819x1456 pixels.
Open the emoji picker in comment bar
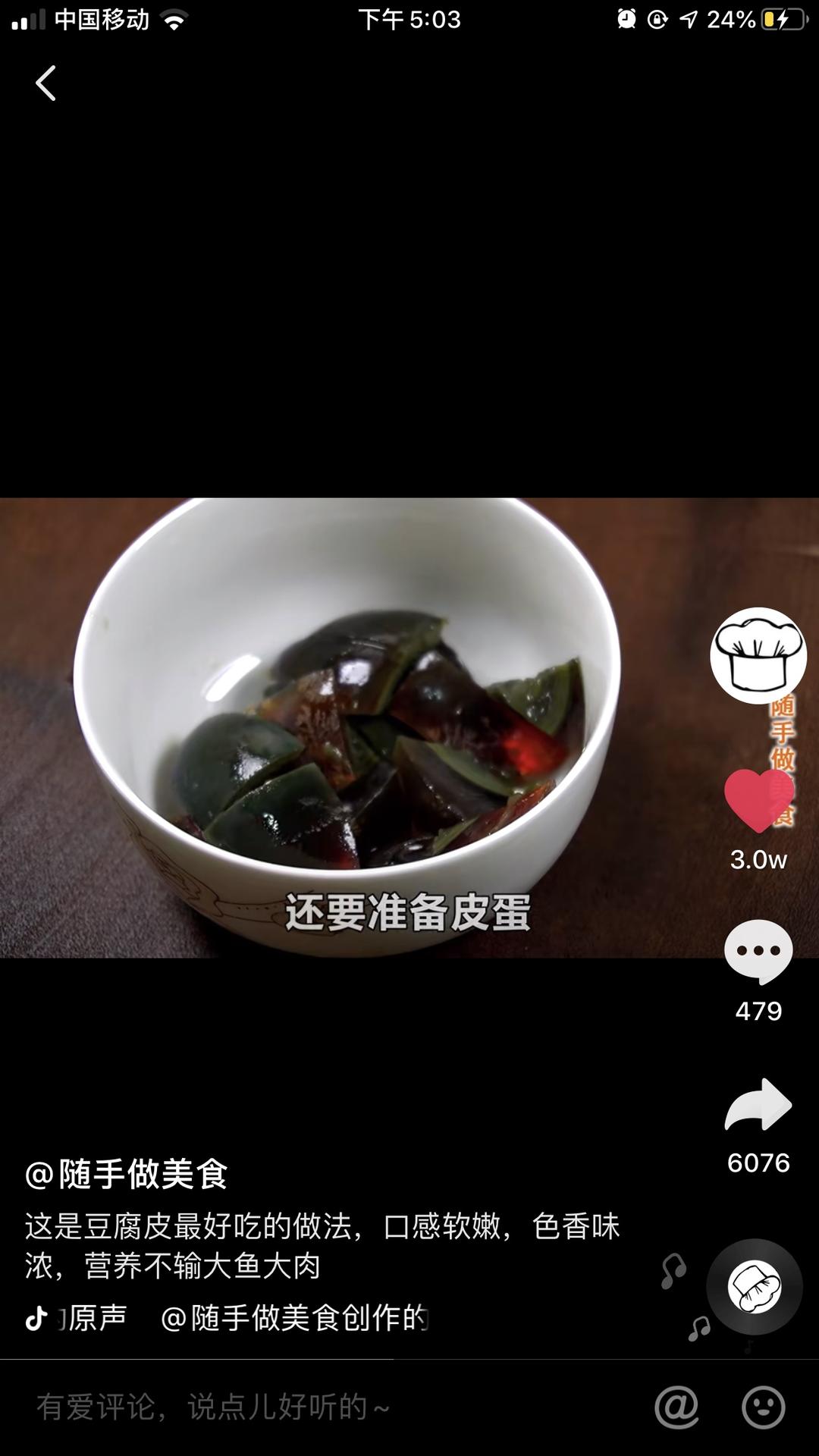coord(763,1407)
